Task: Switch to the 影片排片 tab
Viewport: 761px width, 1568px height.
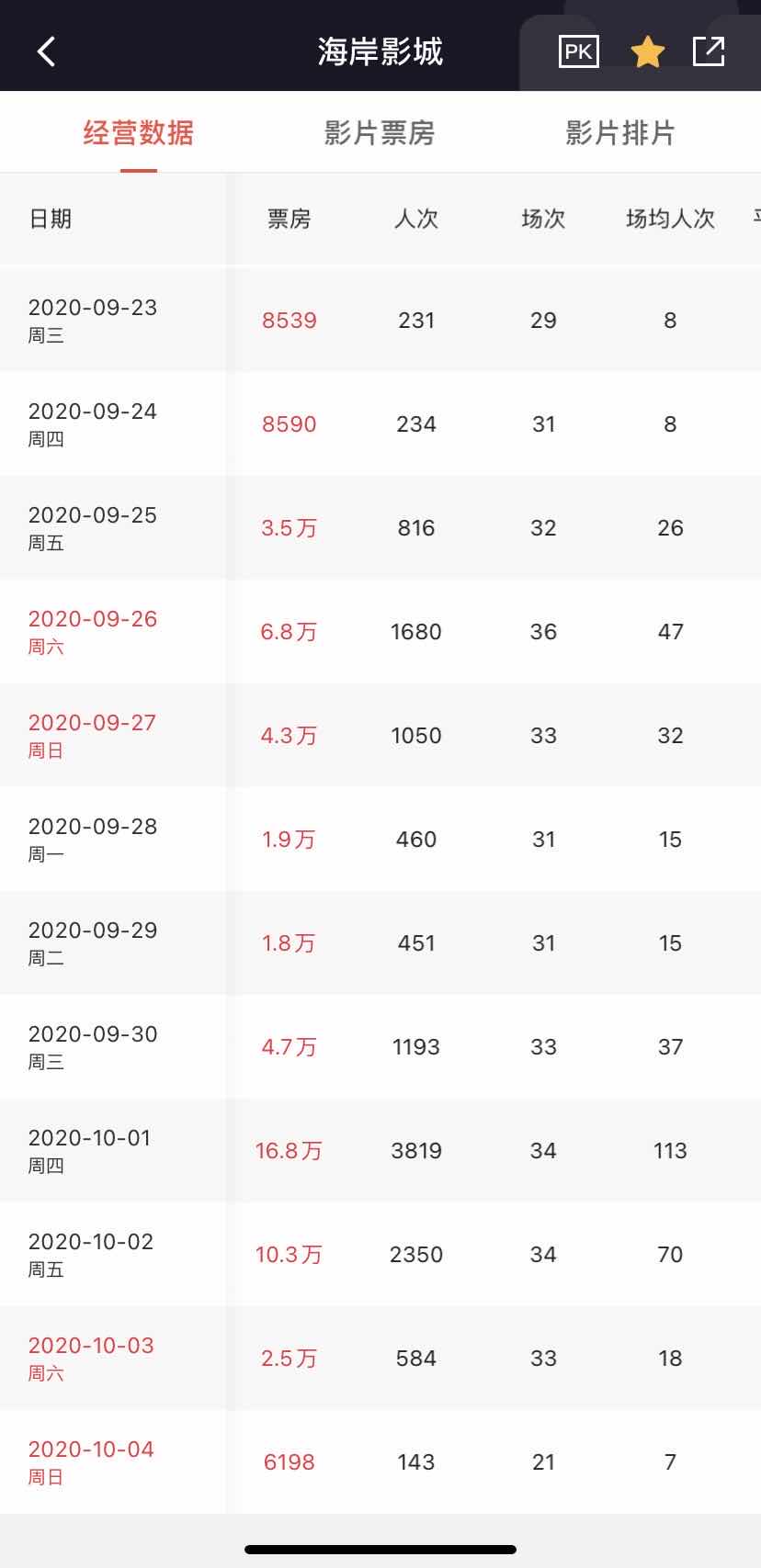Action: 620,133
